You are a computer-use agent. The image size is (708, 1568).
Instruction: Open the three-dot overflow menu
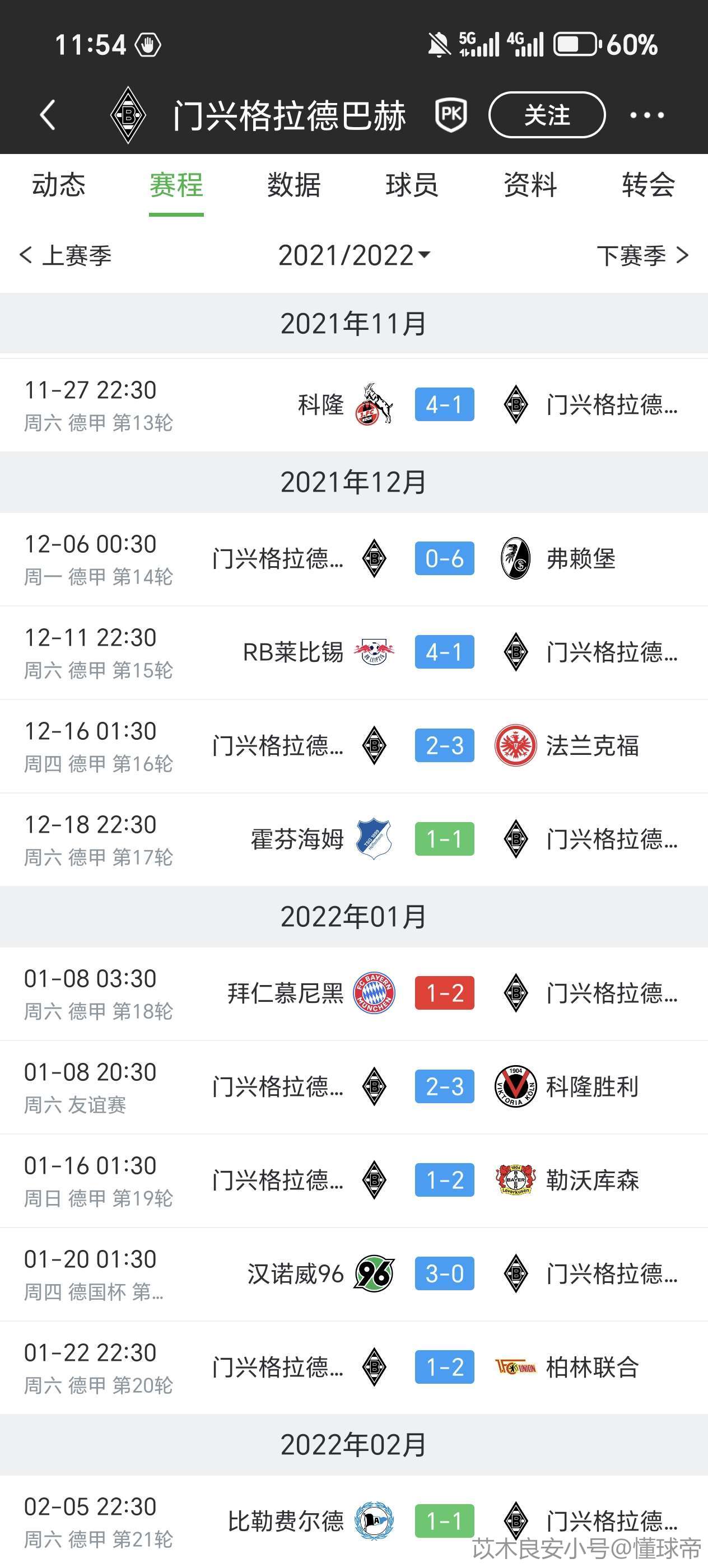(646, 115)
